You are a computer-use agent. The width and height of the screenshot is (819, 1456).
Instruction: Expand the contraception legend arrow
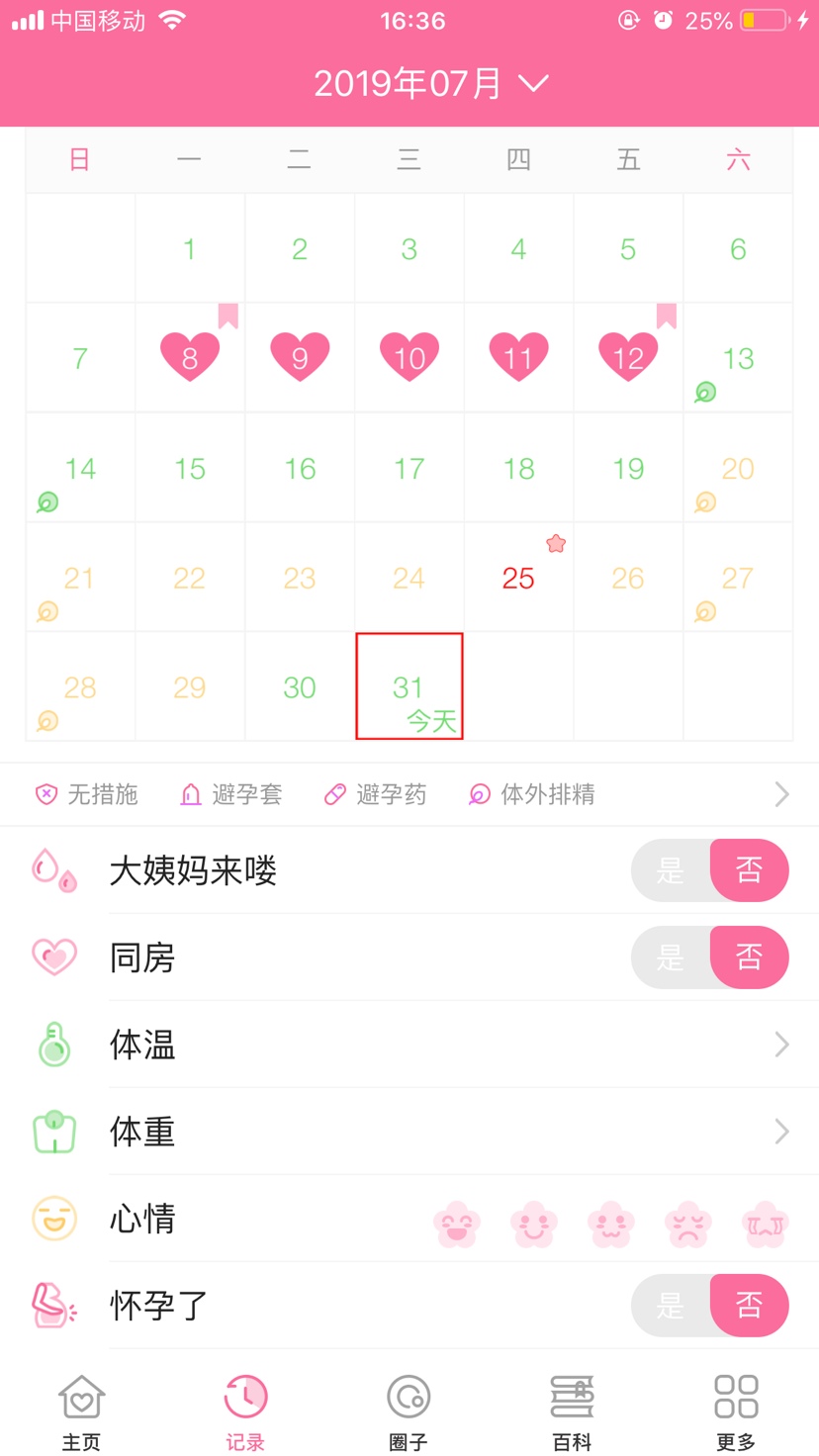click(781, 794)
